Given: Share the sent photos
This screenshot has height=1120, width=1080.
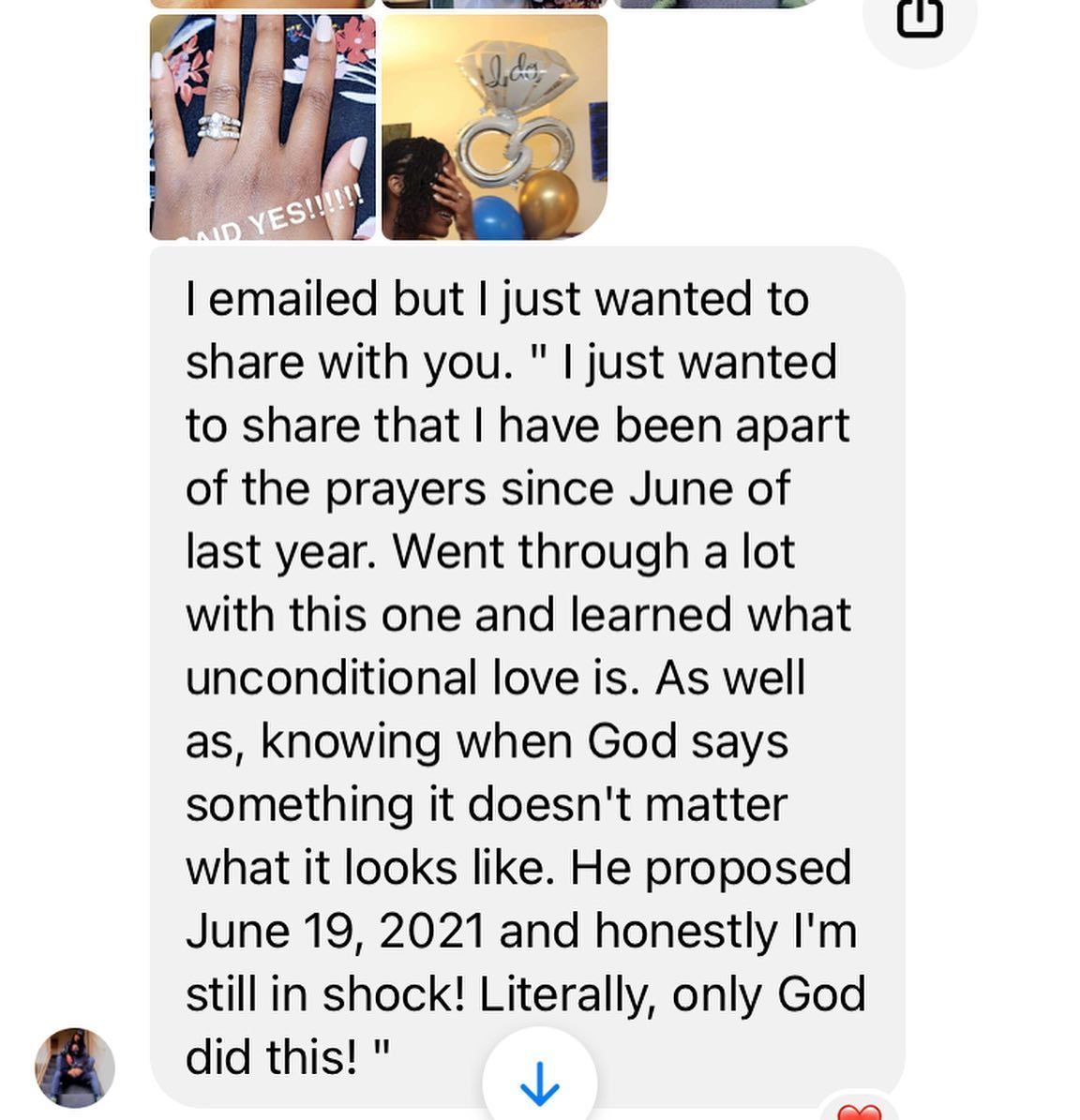Looking at the screenshot, I should [919, 17].
